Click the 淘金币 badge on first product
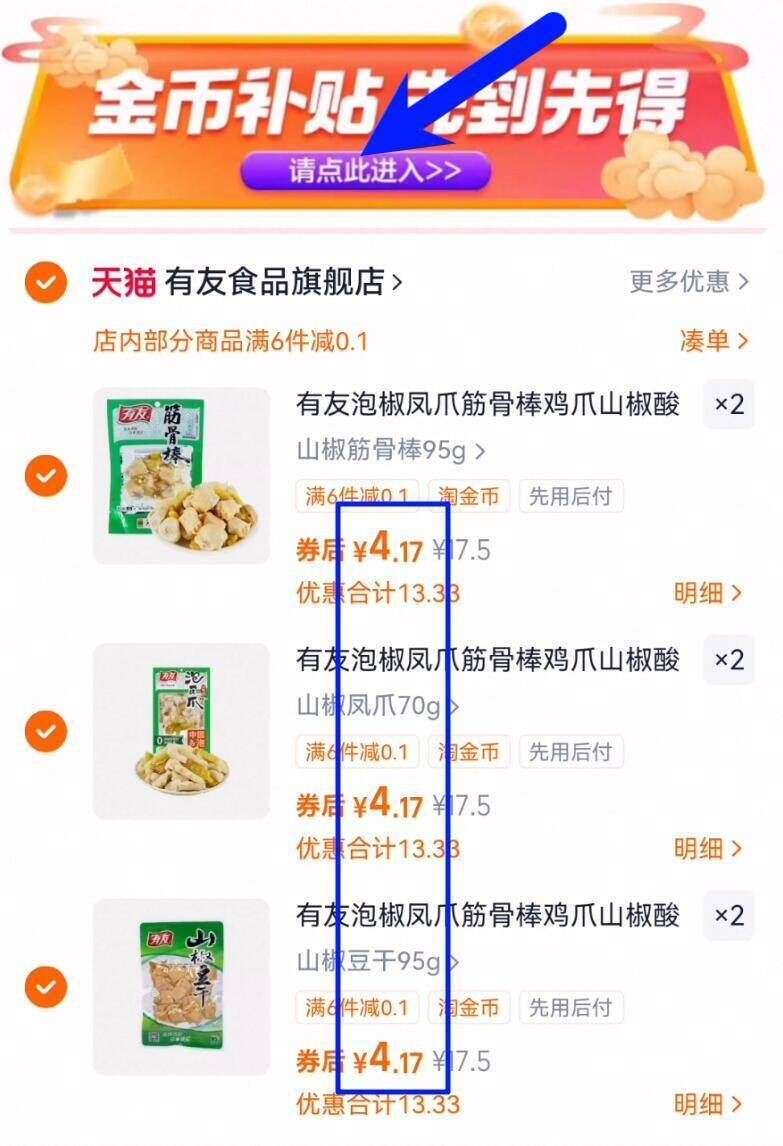783x1146 pixels. (468, 495)
